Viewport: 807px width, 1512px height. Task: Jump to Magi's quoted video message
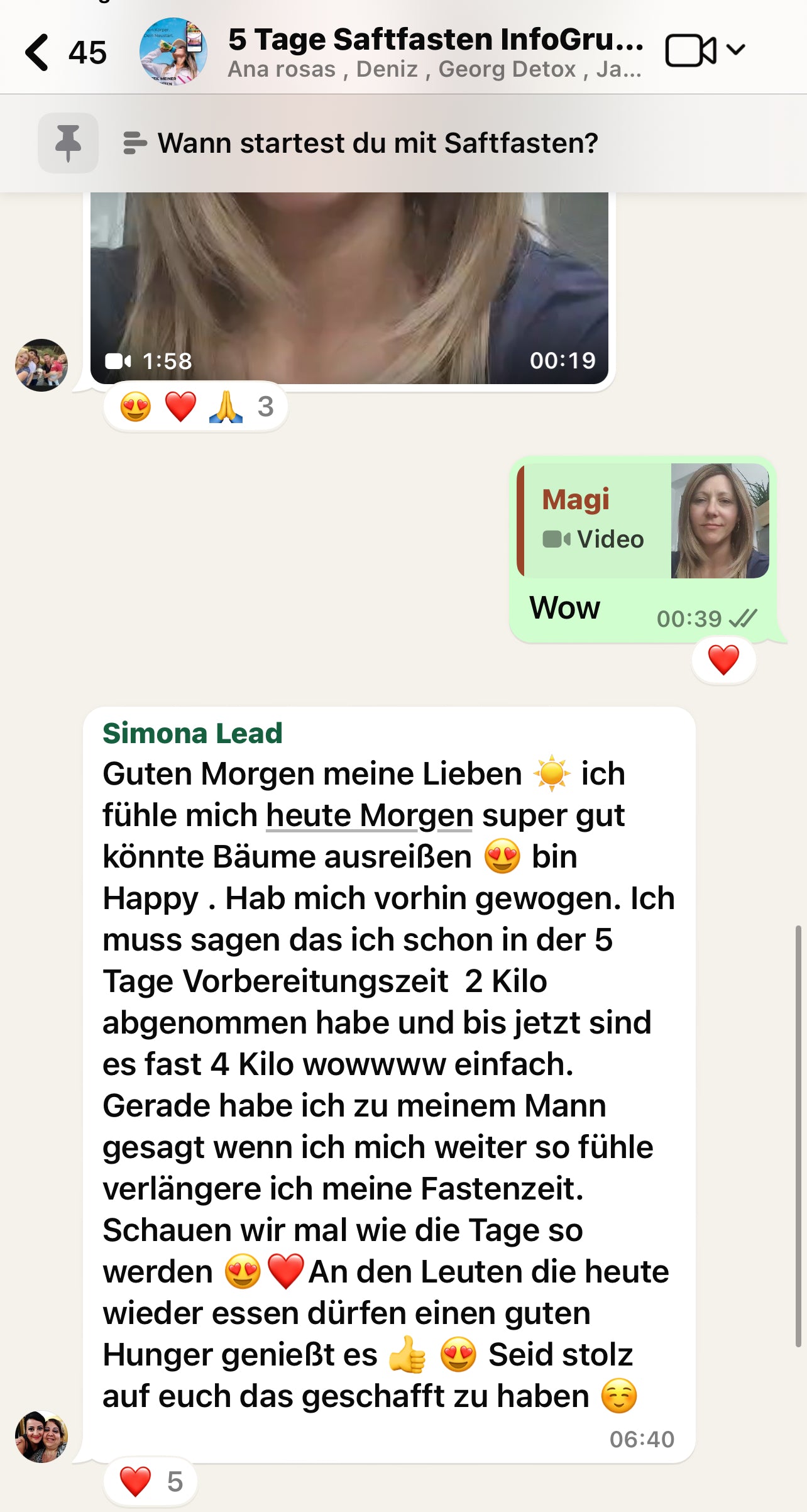point(642,521)
